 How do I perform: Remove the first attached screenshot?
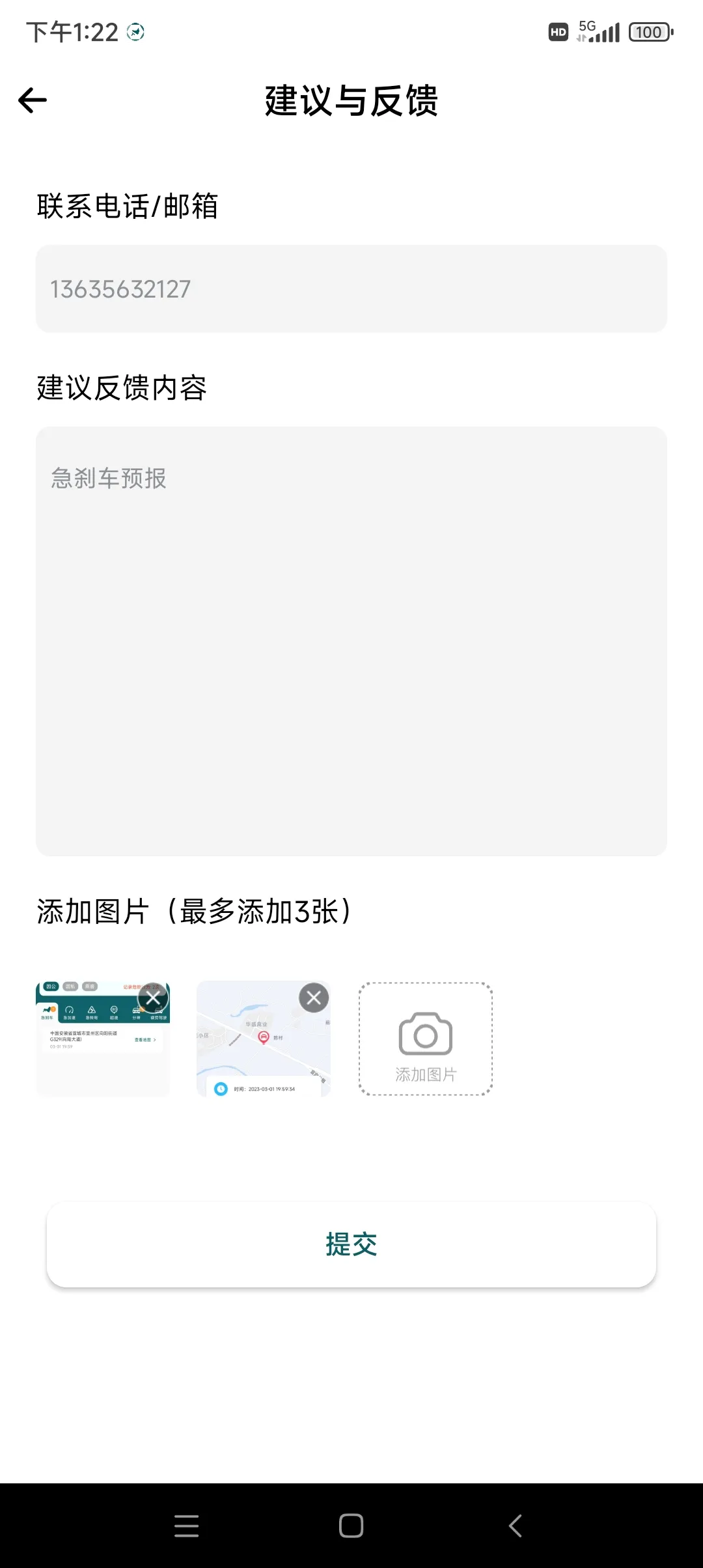(154, 998)
